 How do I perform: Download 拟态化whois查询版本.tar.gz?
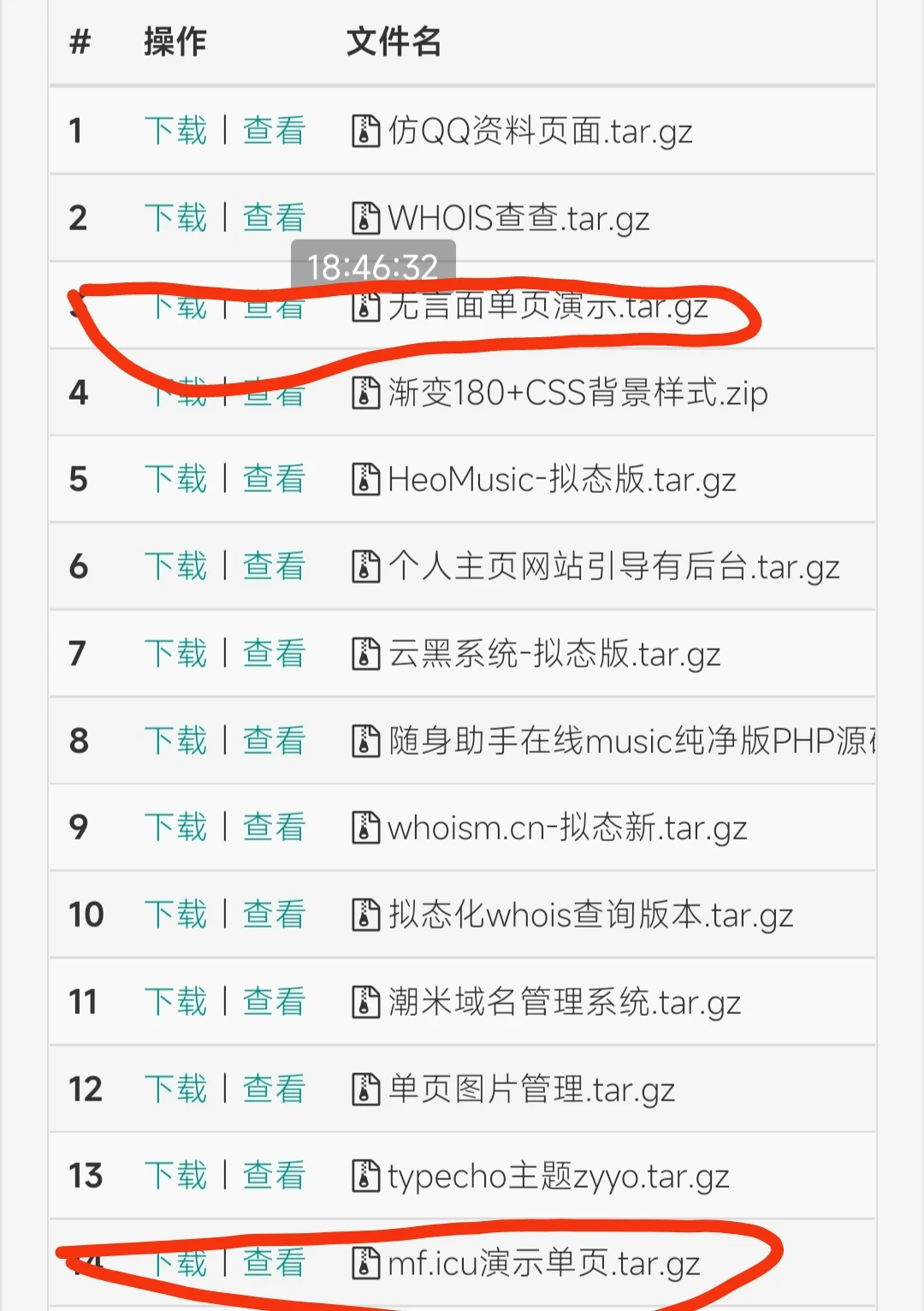[x=176, y=915]
